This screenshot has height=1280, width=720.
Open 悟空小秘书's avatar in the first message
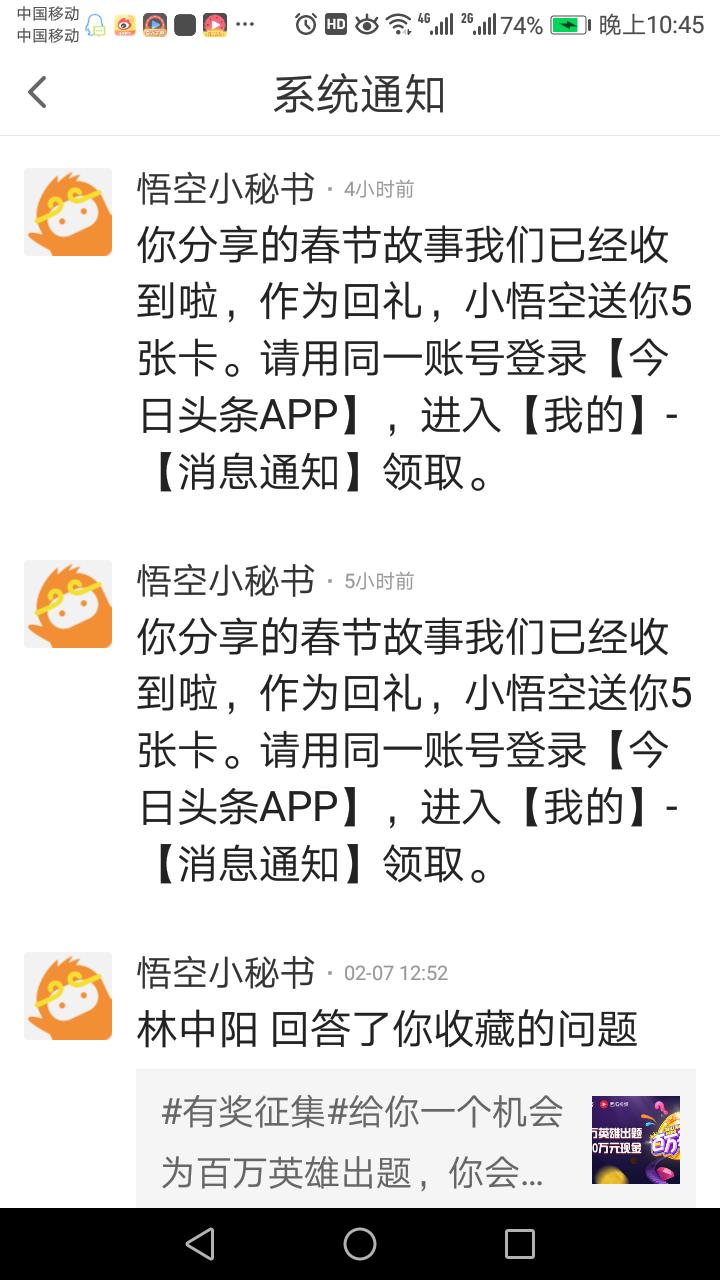click(x=67, y=211)
